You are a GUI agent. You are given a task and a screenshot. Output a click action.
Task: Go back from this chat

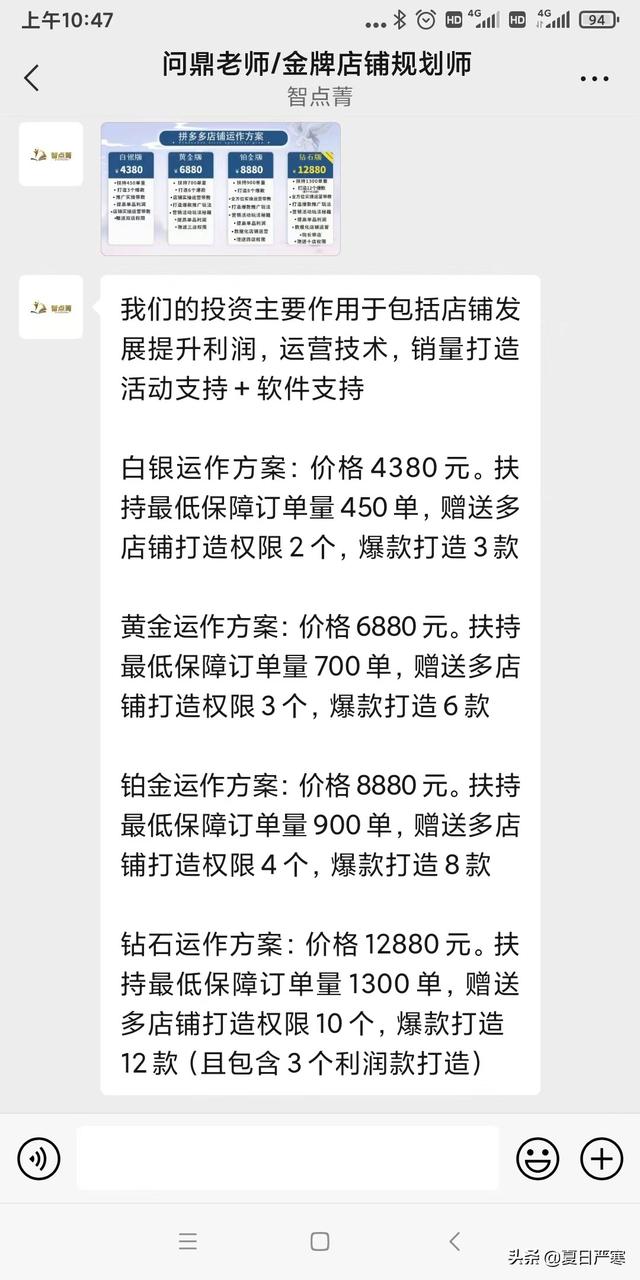pos(32,78)
